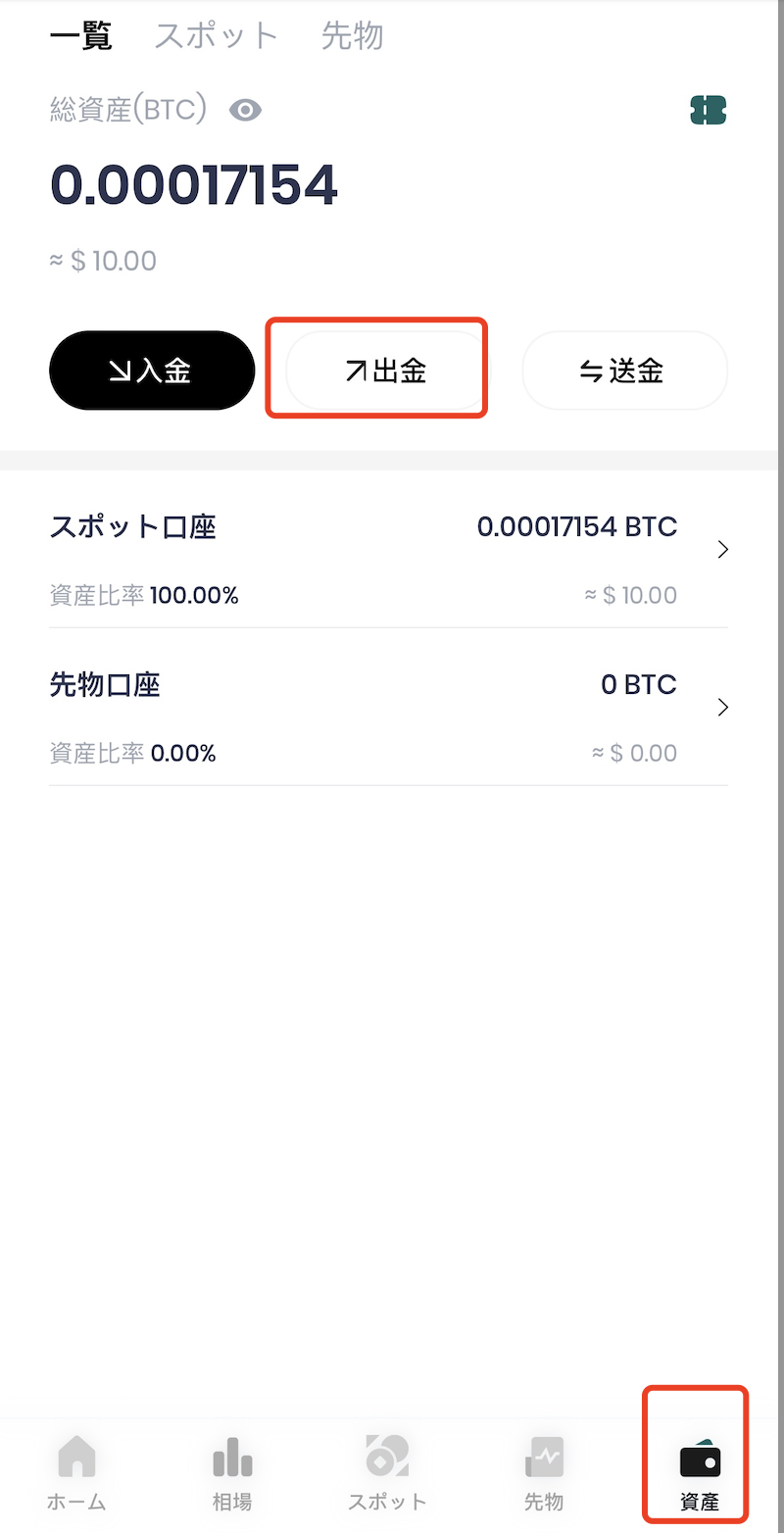Open 先物 futures in bottom navigation
This screenshot has height=1533, width=784.
click(x=544, y=1471)
